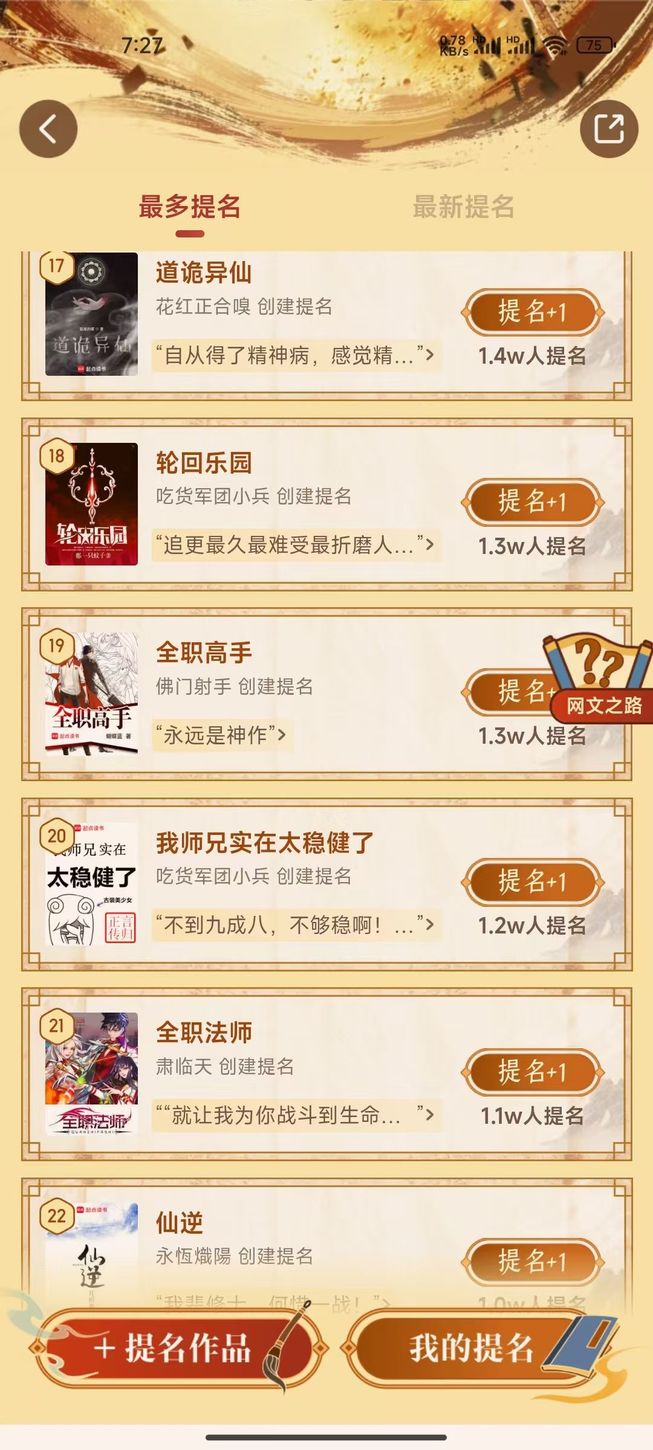Image resolution: width=653 pixels, height=1450 pixels.
Task: Hit 提名+1 on 全职法师
Action: point(532,1072)
